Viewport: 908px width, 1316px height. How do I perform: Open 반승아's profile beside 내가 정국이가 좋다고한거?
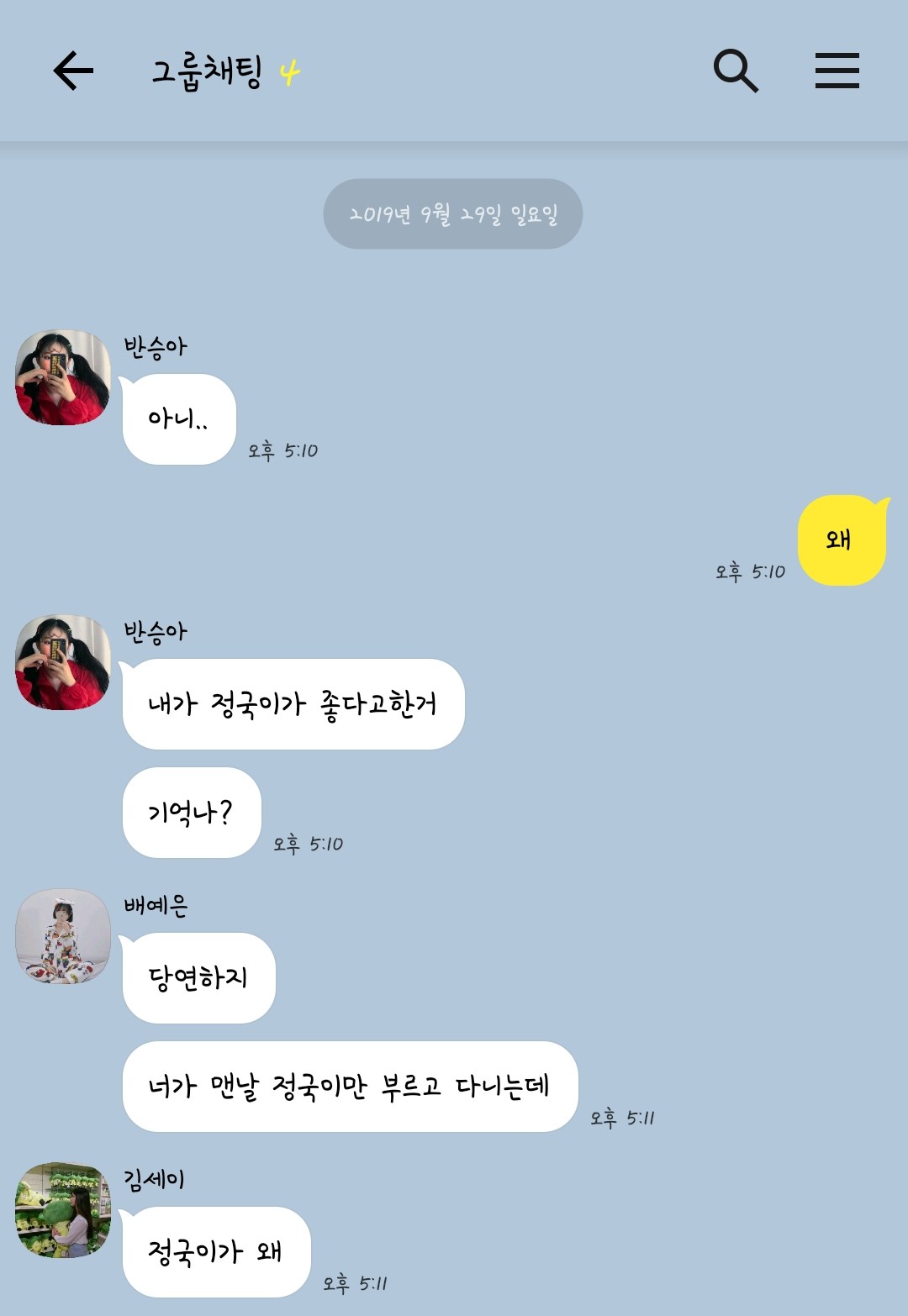tap(63, 662)
